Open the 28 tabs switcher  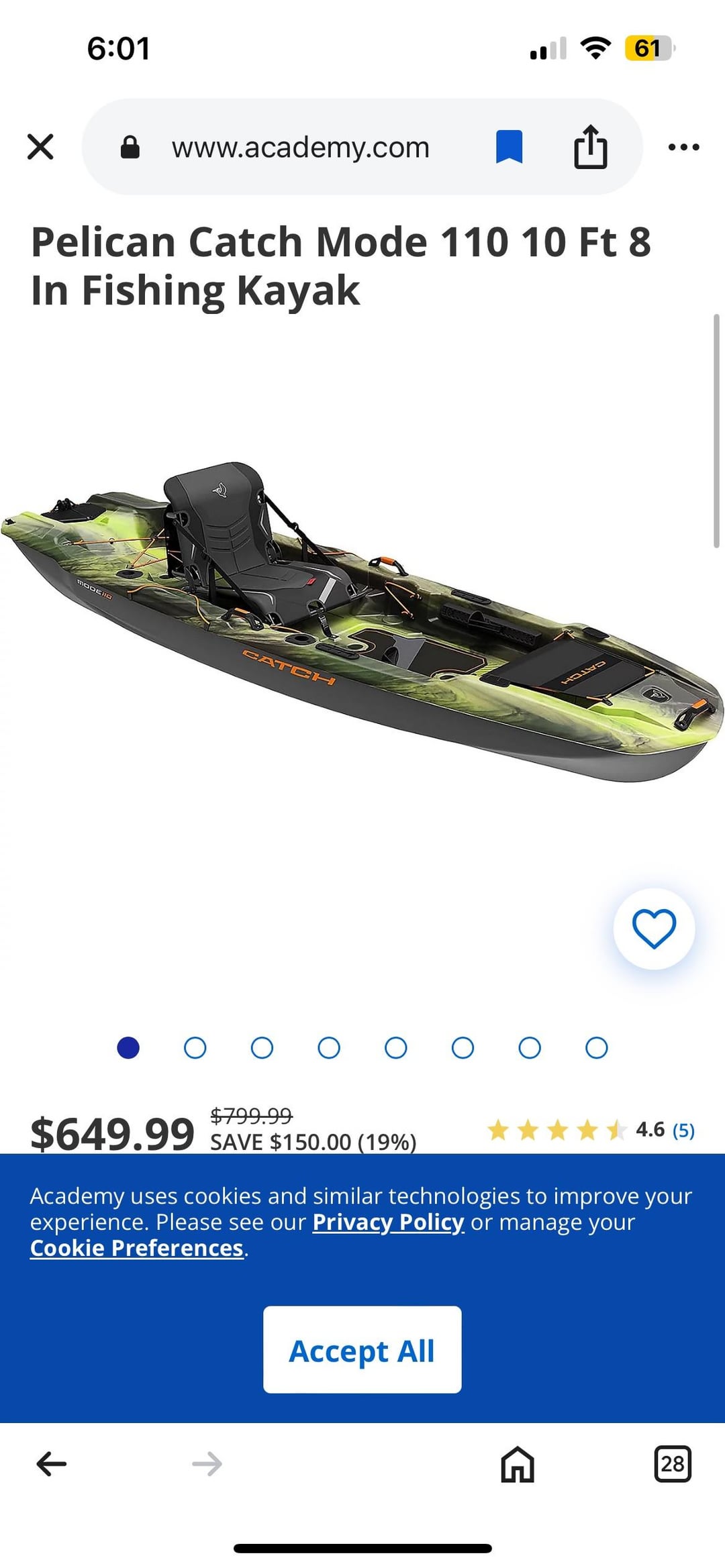coord(672,1463)
